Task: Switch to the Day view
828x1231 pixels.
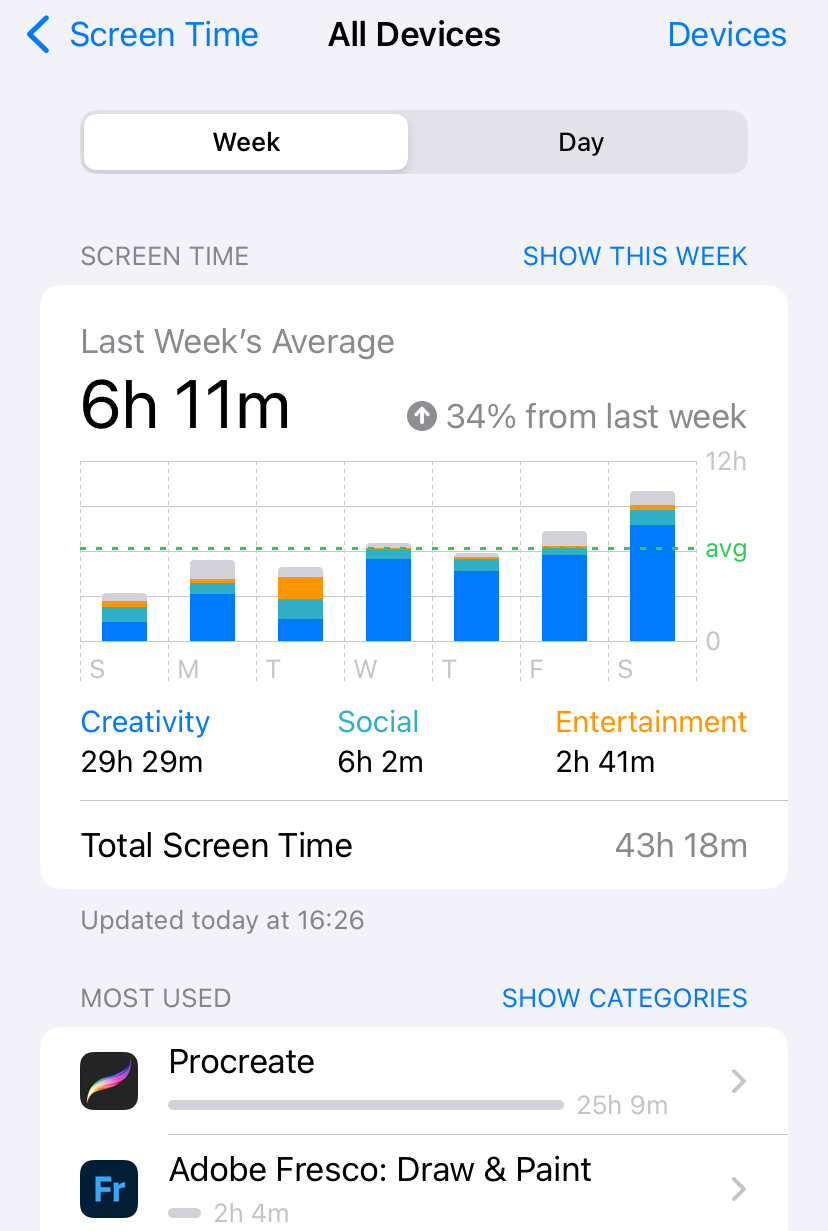Action: tap(580, 142)
